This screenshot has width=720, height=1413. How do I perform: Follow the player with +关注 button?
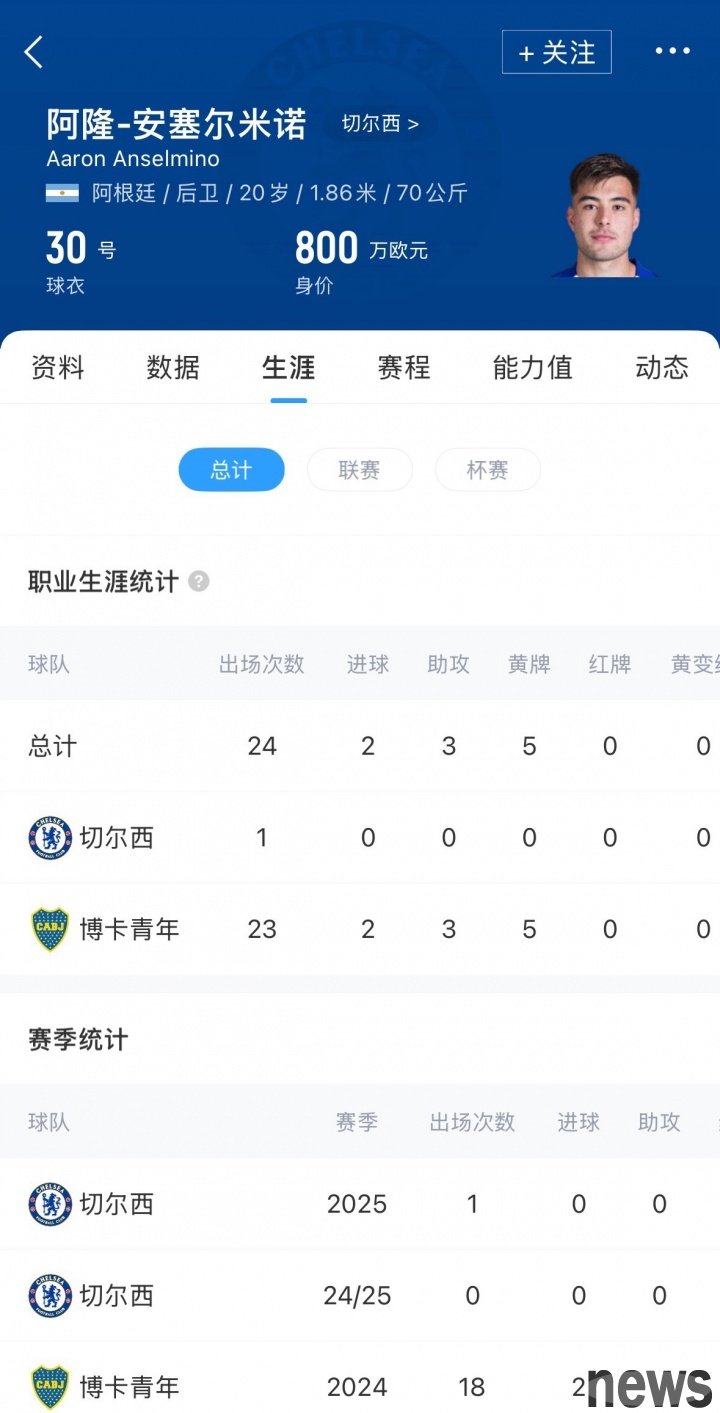tap(556, 52)
